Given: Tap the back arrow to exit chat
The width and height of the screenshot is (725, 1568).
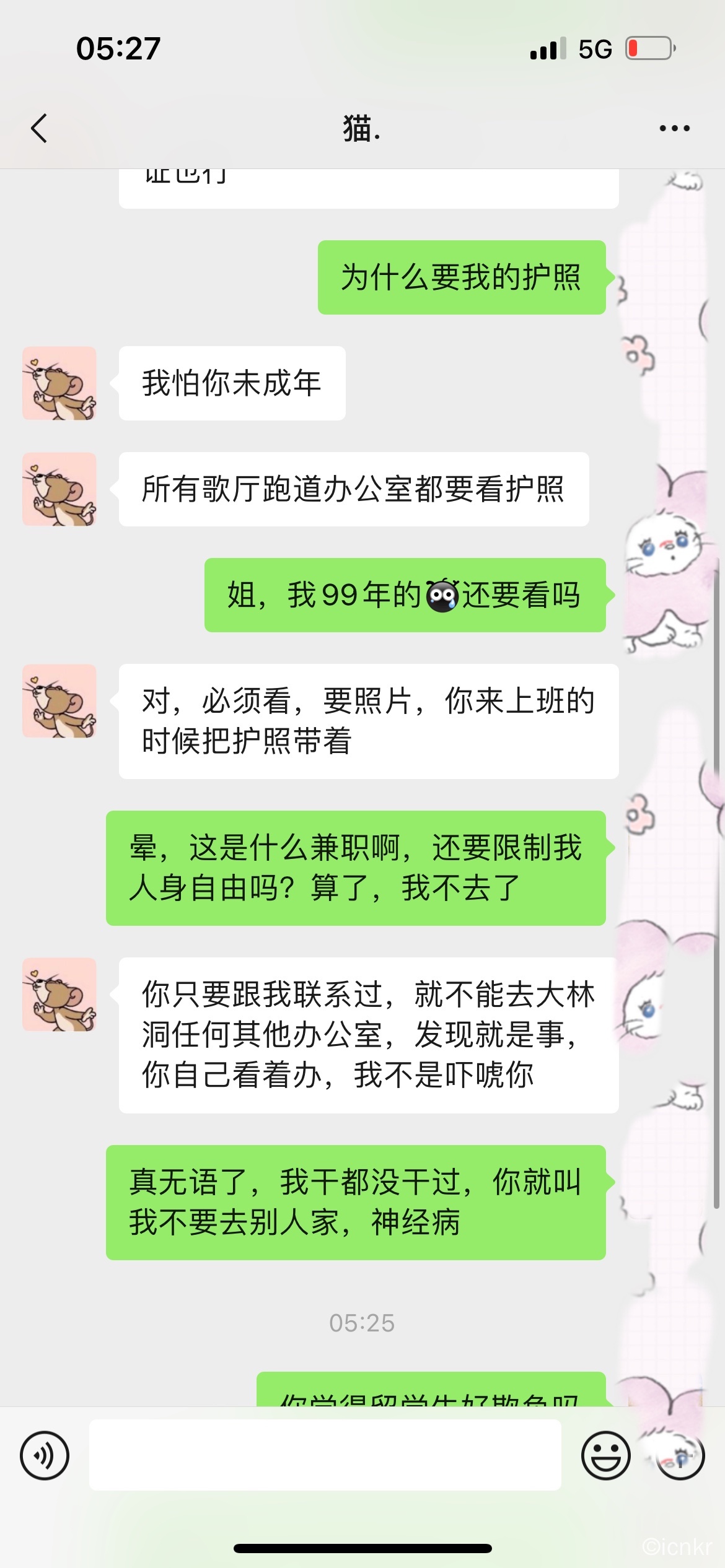Looking at the screenshot, I should click(39, 127).
